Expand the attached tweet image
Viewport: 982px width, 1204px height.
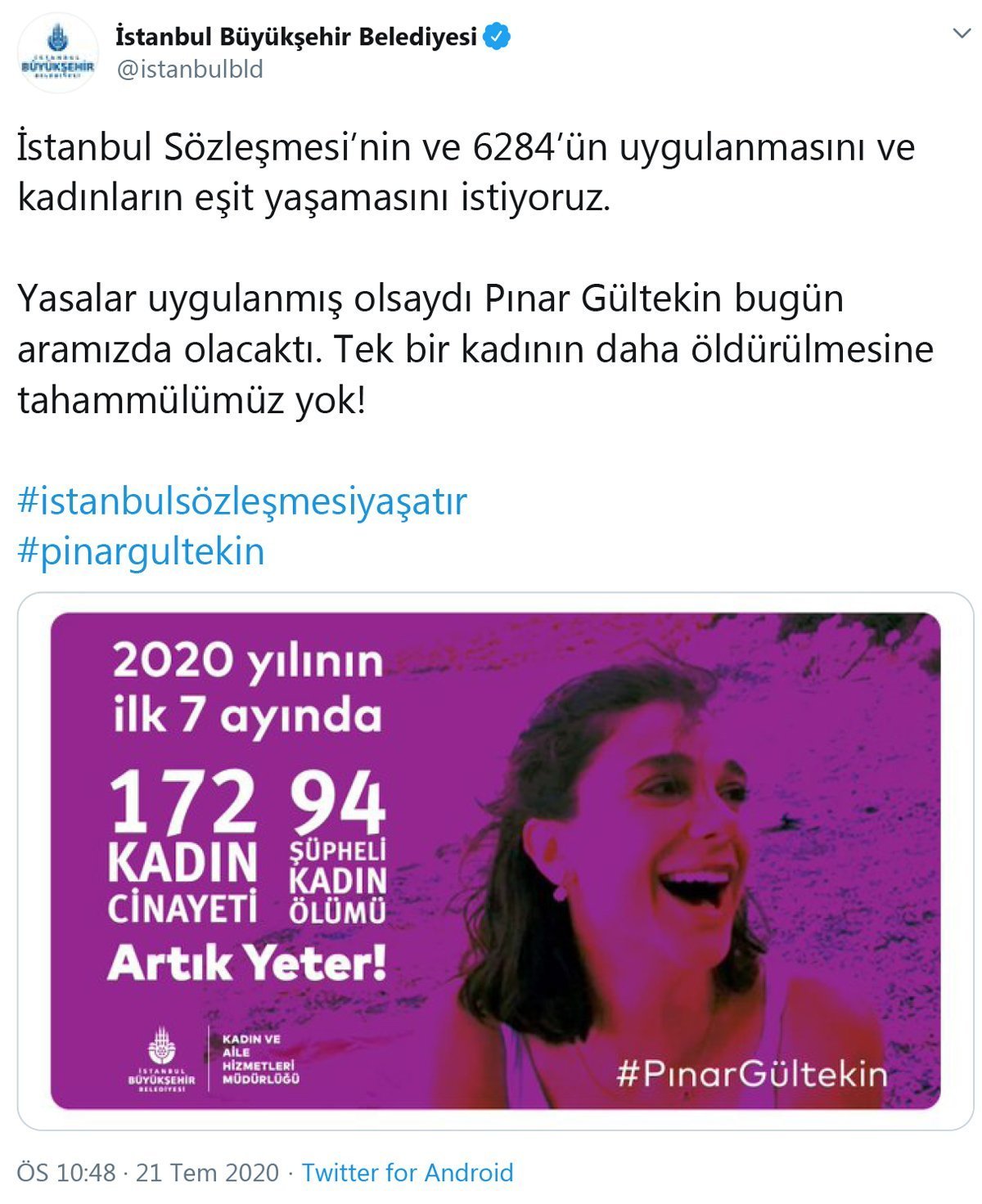[x=495, y=860]
